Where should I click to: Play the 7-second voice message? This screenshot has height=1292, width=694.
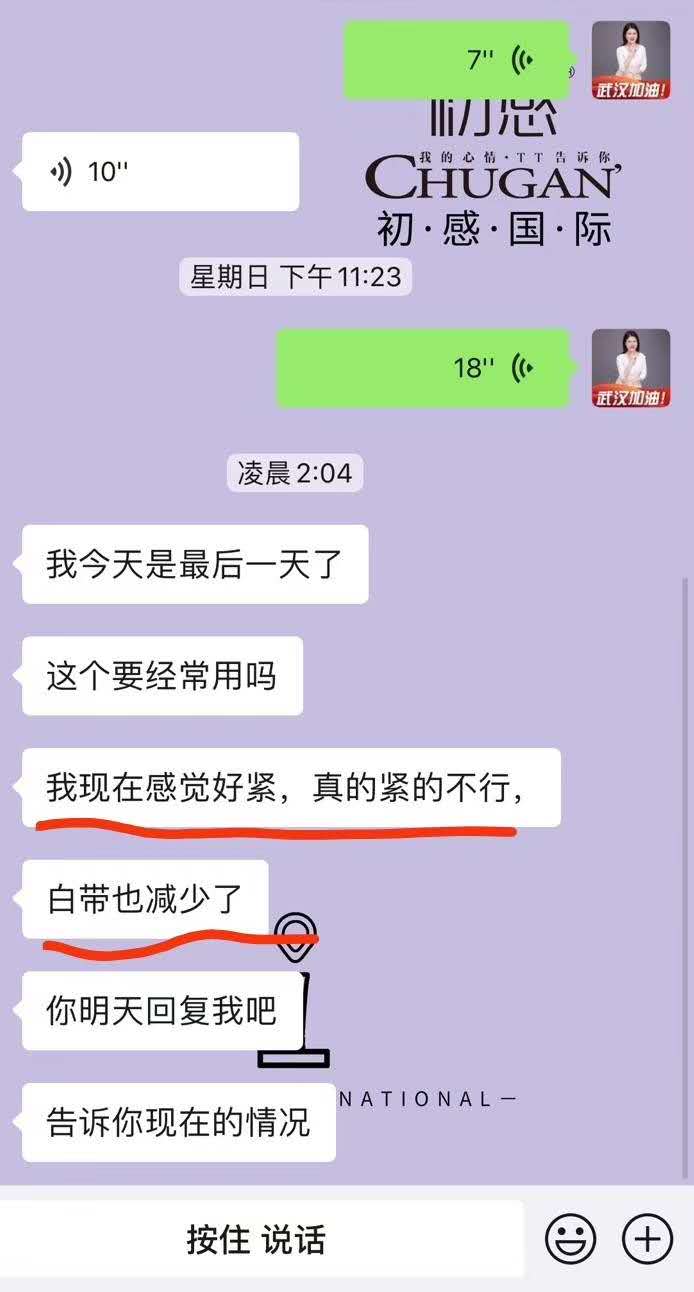click(456, 60)
